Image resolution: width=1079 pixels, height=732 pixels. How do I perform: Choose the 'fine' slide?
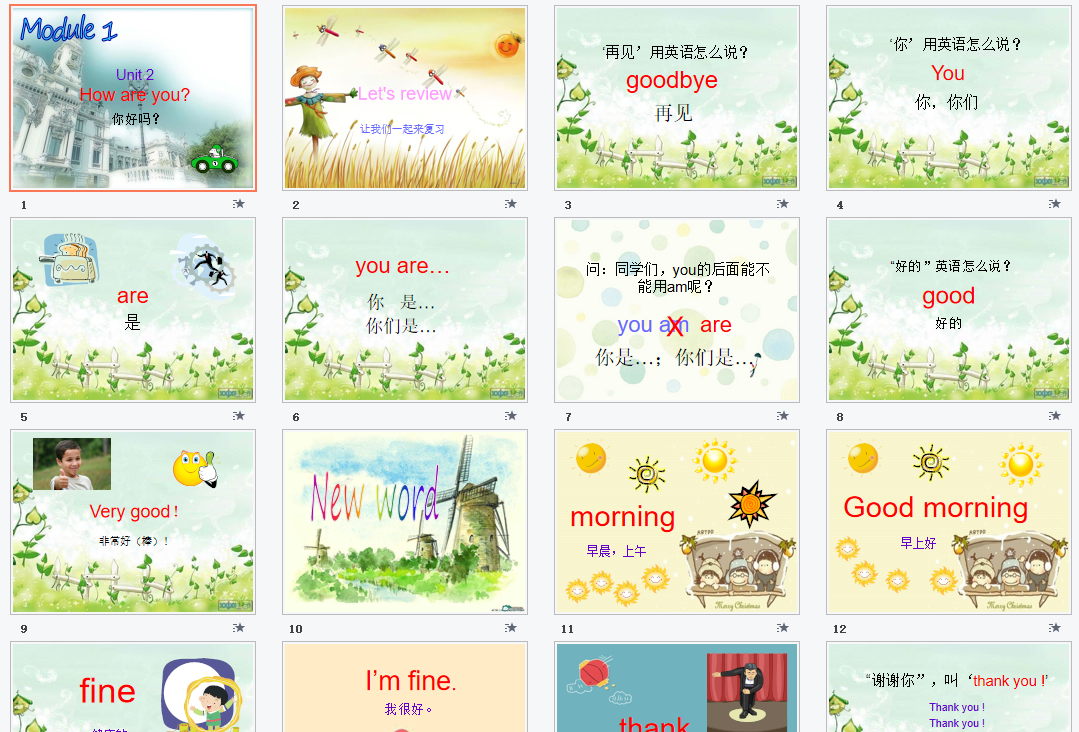pos(133,688)
